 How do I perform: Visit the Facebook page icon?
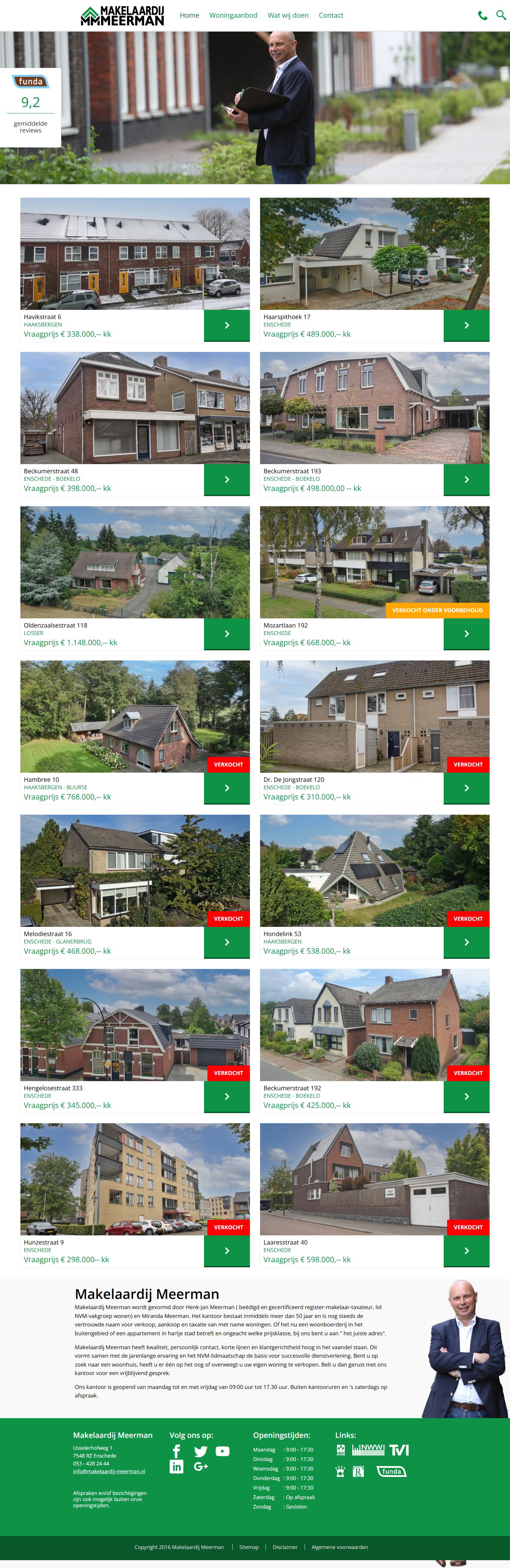[x=177, y=1451]
